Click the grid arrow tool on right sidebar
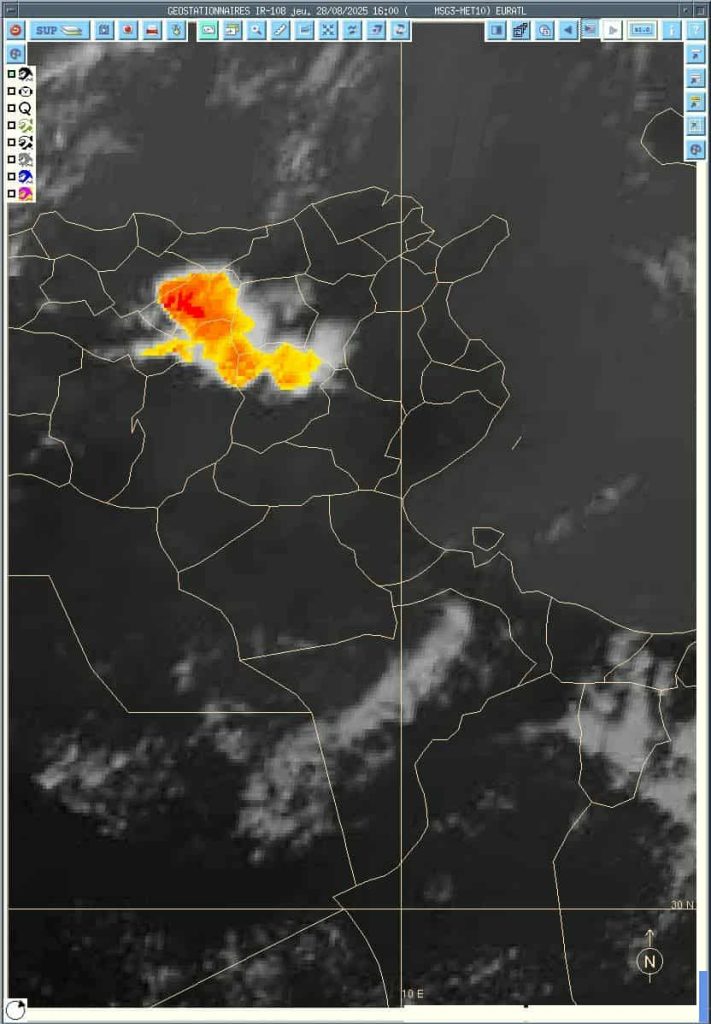Image resolution: width=711 pixels, height=1024 pixels. [x=696, y=125]
